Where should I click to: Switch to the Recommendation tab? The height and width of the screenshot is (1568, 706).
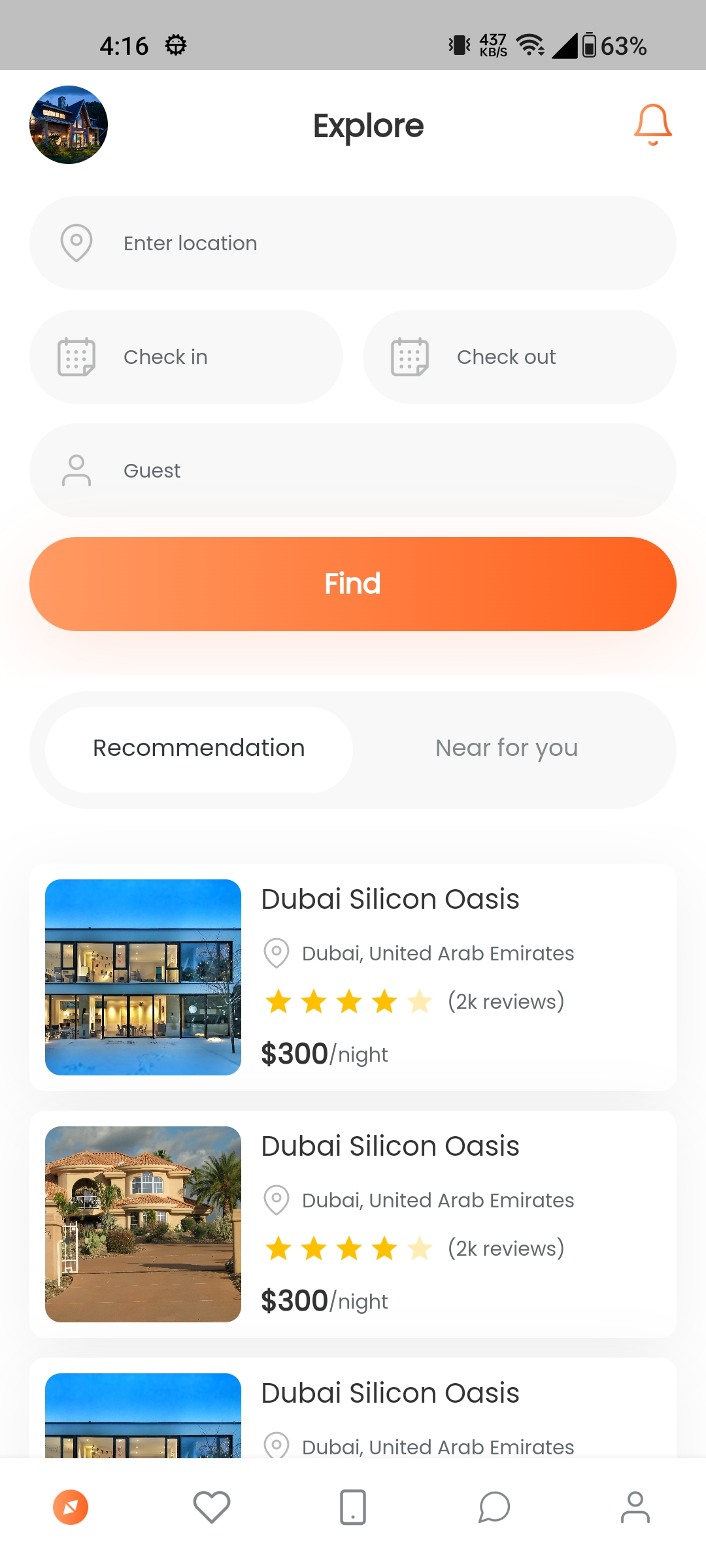[x=199, y=749]
